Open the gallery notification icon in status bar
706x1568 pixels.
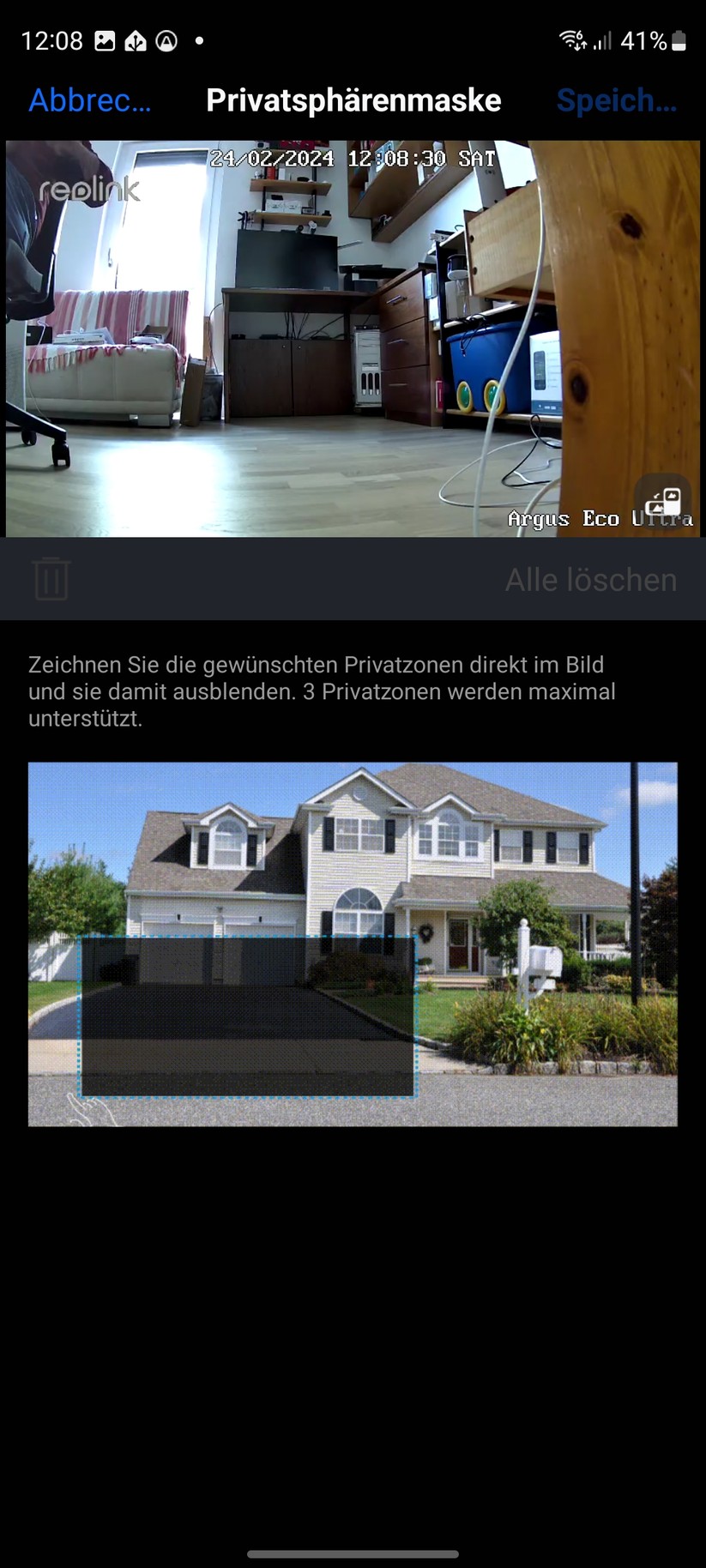104,40
